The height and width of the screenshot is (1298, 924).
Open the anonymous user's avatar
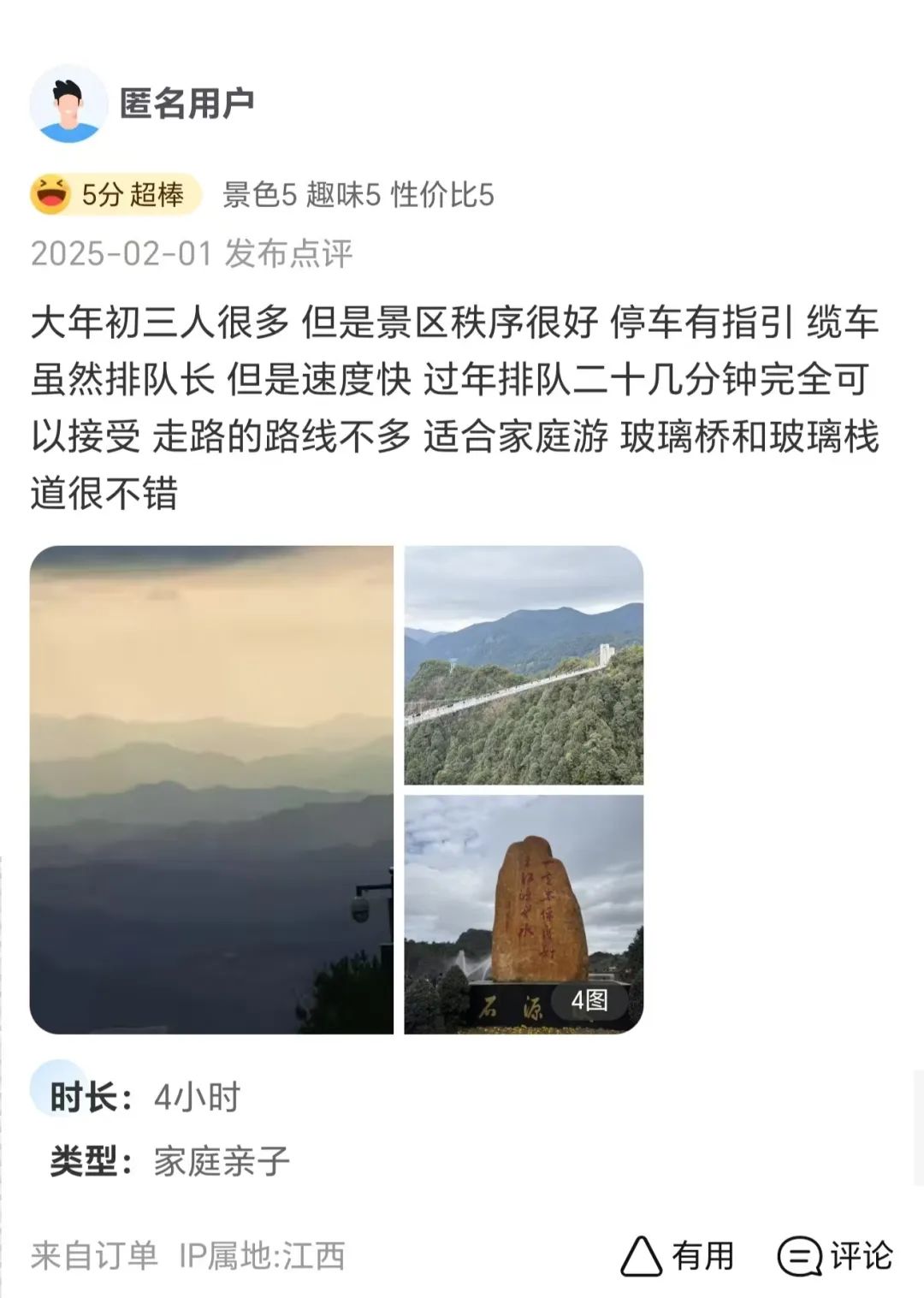tap(68, 104)
